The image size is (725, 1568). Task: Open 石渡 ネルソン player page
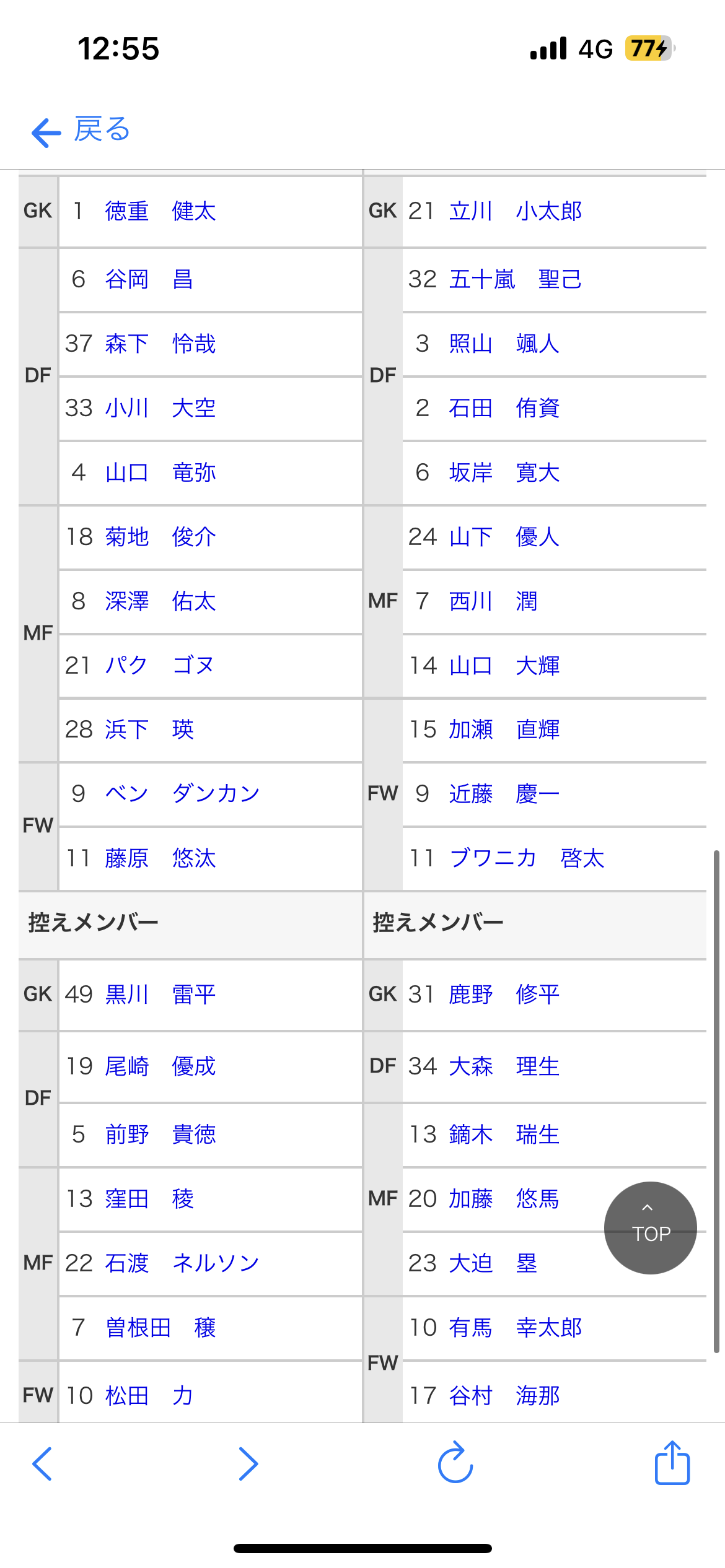pyautogui.click(x=182, y=1264)
